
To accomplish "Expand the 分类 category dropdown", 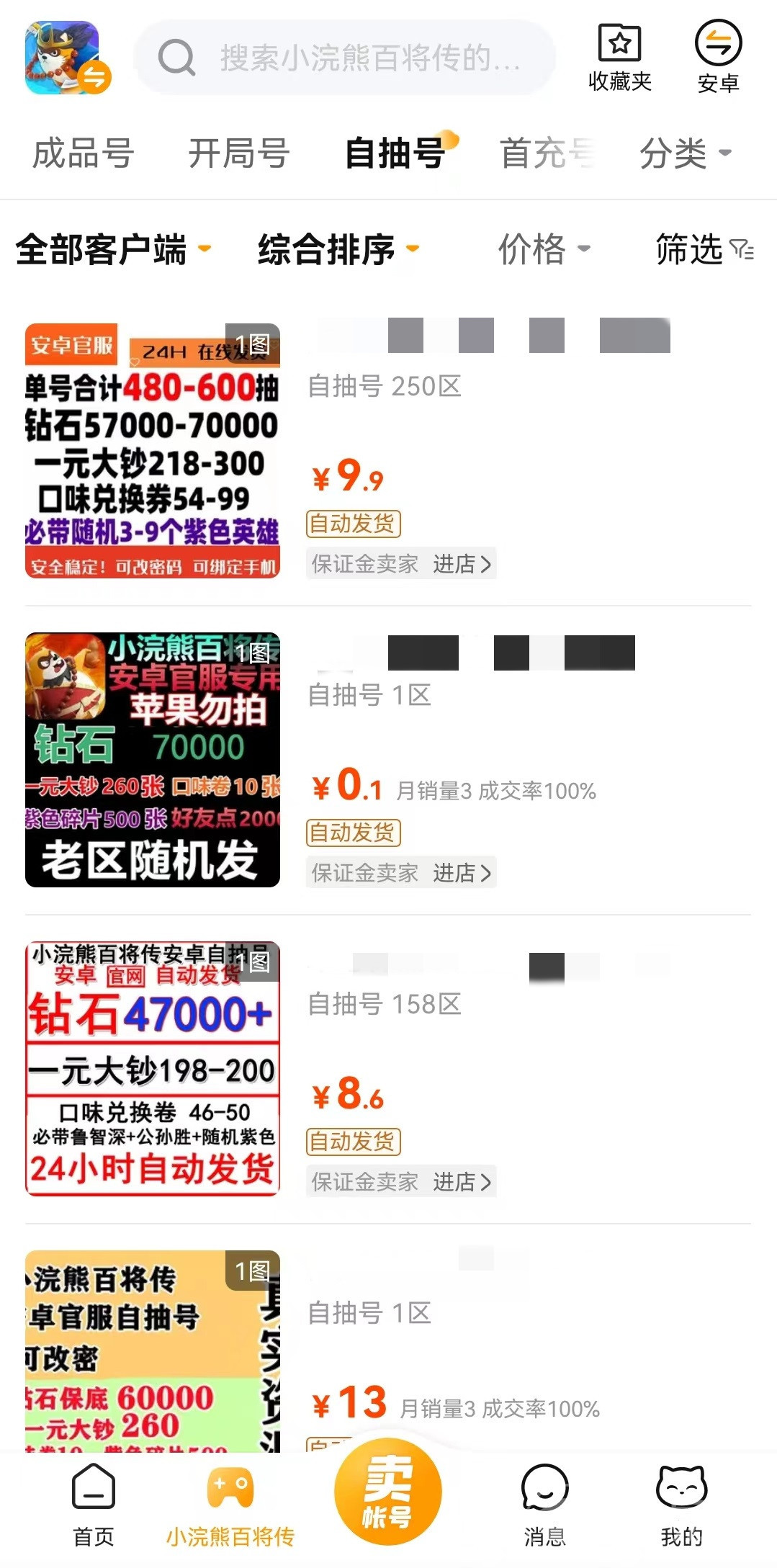I will (684, 153).
